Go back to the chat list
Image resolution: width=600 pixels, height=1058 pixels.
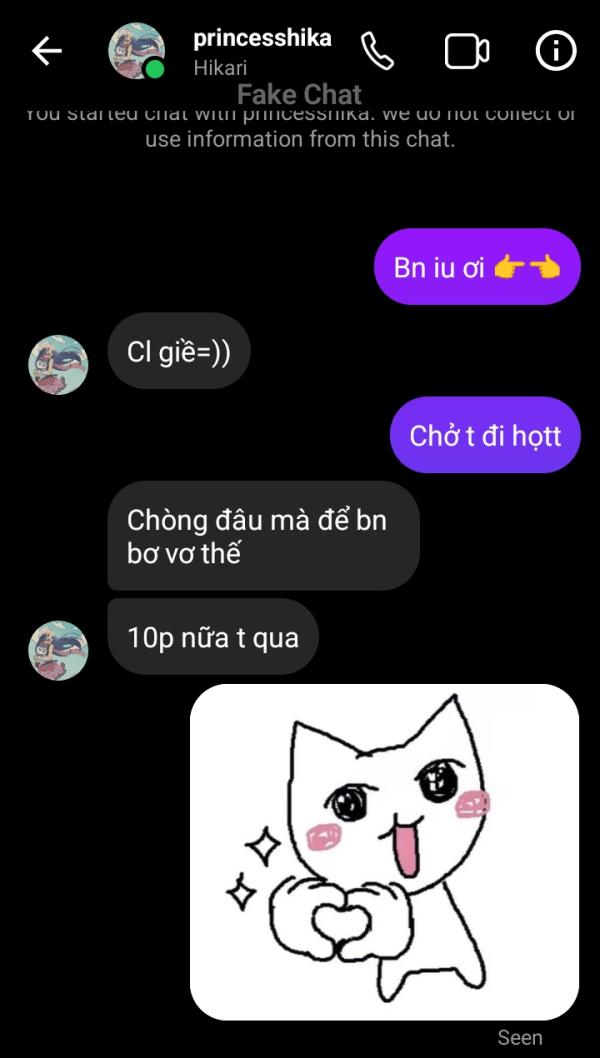pos(46,51)
